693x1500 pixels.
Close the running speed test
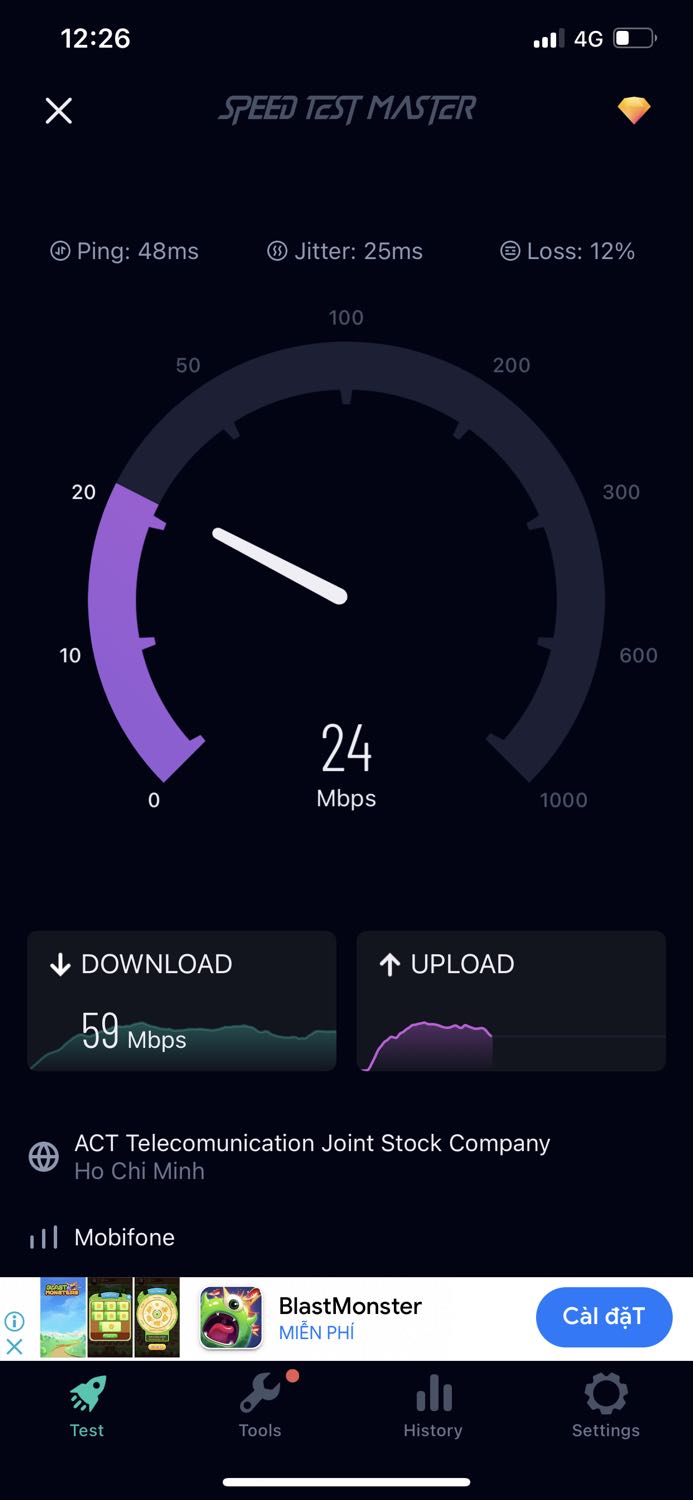click(x=59, y=110)
